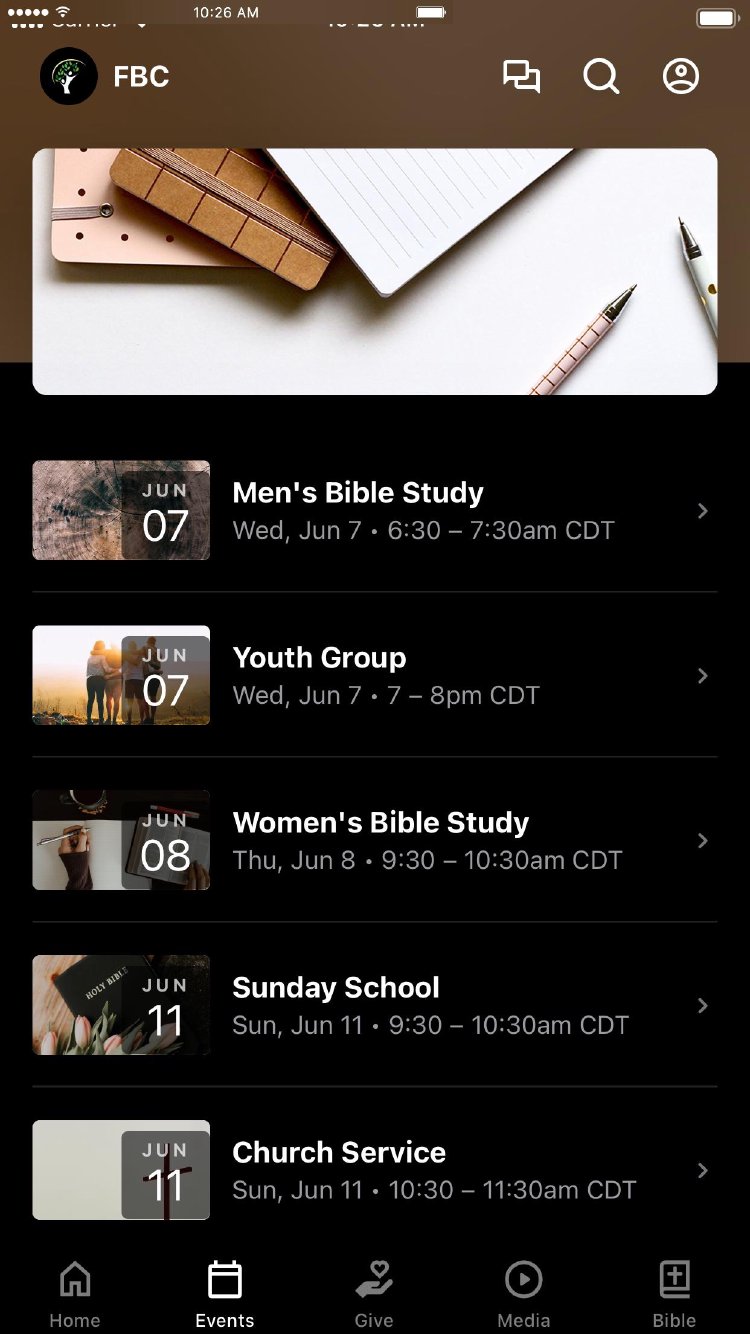Viewport: 750px width, 1334px height.
Task: Switch to the Home tab
Action: click(x=75, y=1294)
